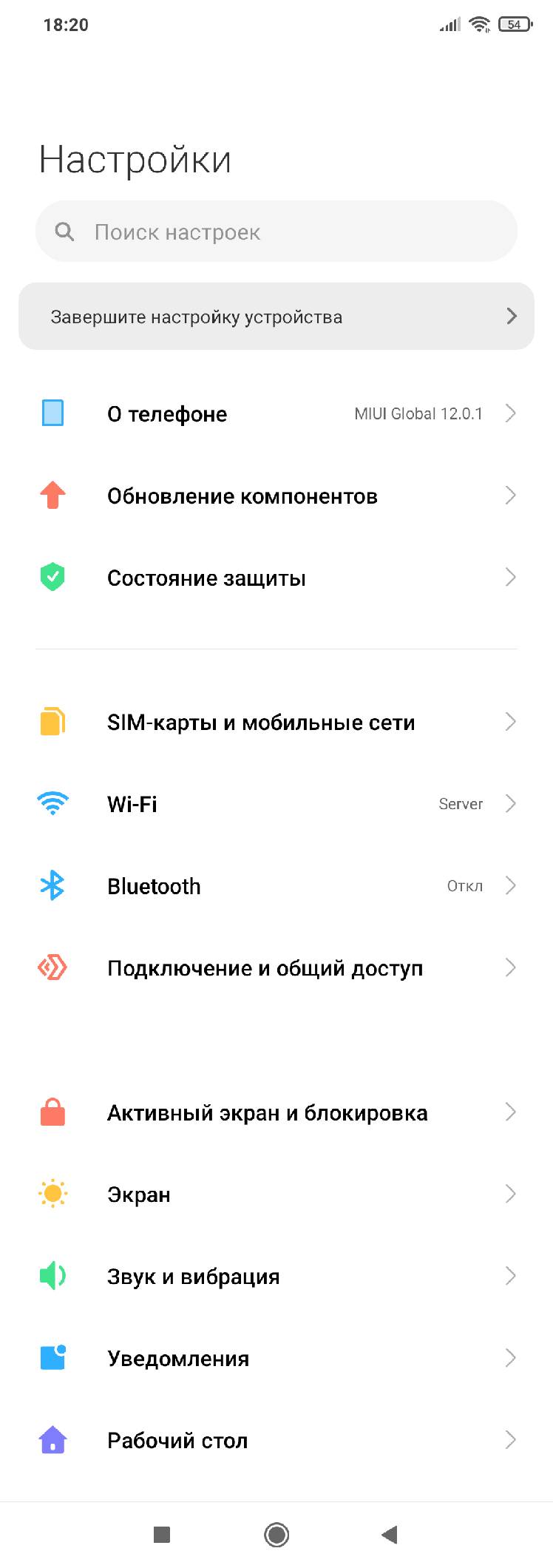
Task: Expand the Bluetooth settings chevron
Action: click(x=511, y=885)
